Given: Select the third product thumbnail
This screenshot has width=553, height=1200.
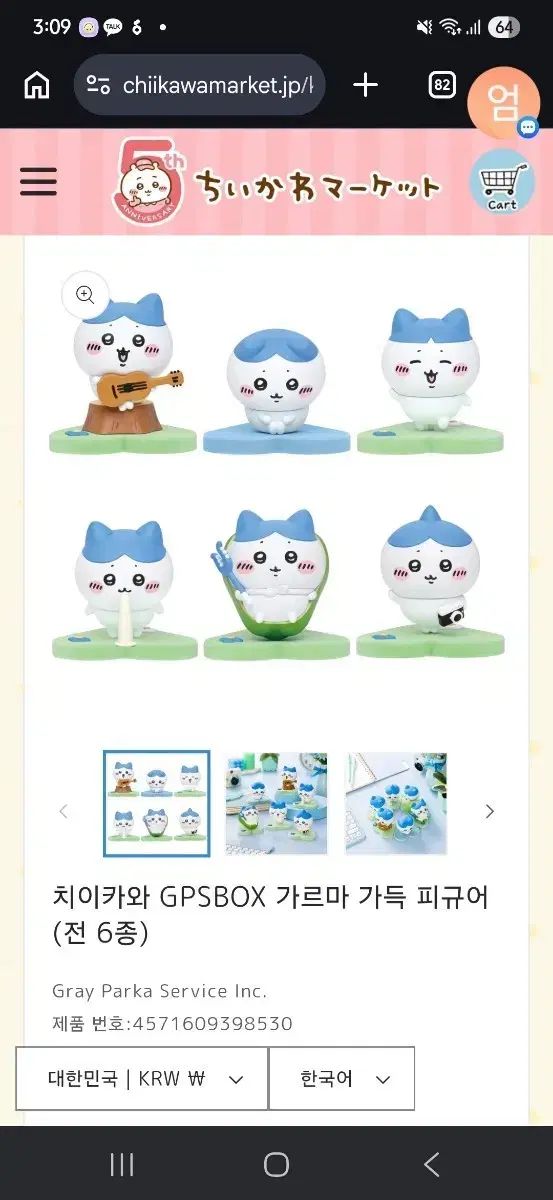Looking at the screenshot, I should (x=396, y=804).
